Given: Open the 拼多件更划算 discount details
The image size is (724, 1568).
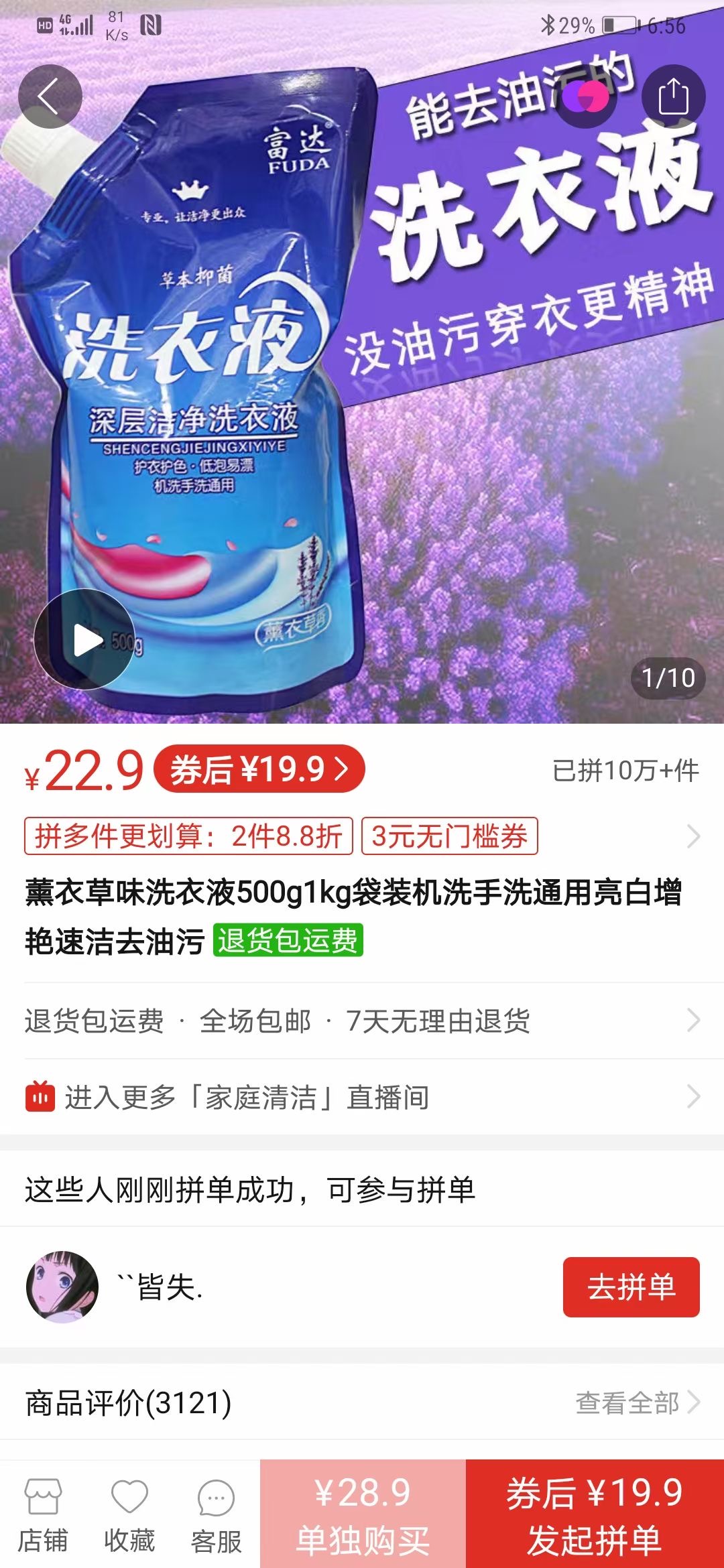Looking at the screenshot, I should click(x=188, y=836).
